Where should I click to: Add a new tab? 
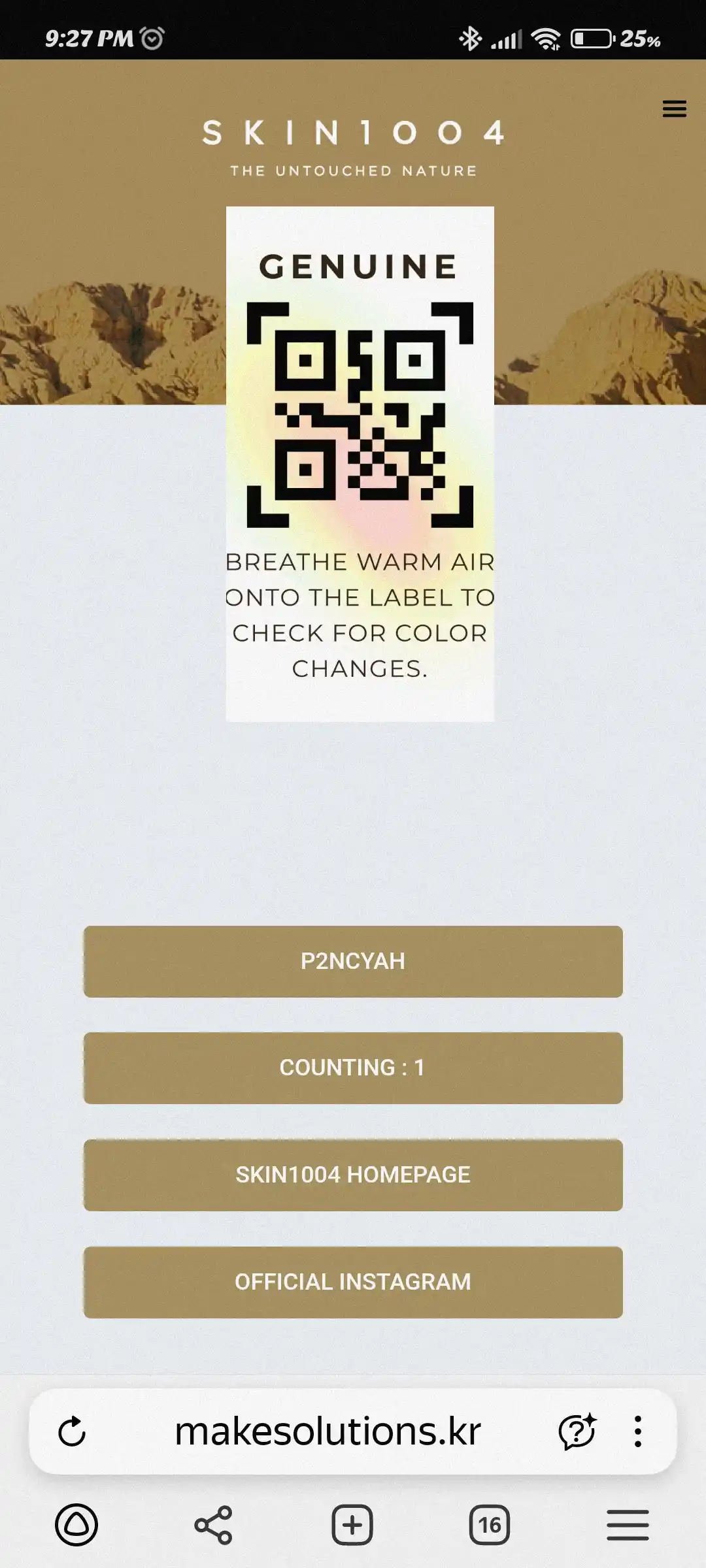pyautogui.click(x=352, y=1525)
